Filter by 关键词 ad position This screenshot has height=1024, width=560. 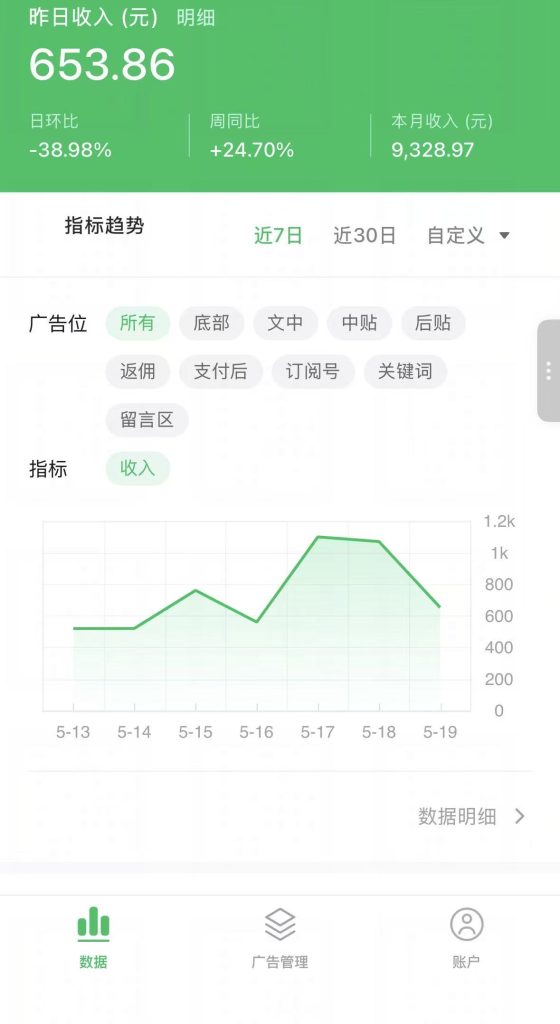point(405,372)
